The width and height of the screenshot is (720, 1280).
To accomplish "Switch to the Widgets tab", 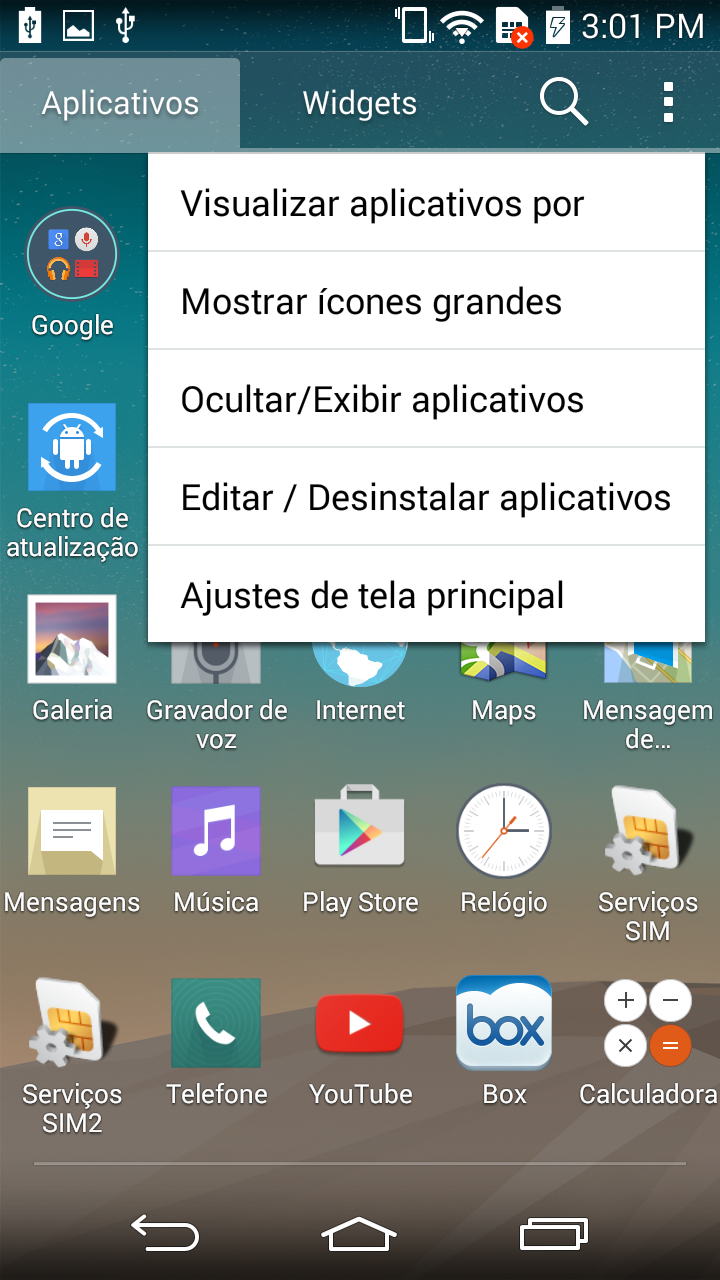I will (360, 103).
